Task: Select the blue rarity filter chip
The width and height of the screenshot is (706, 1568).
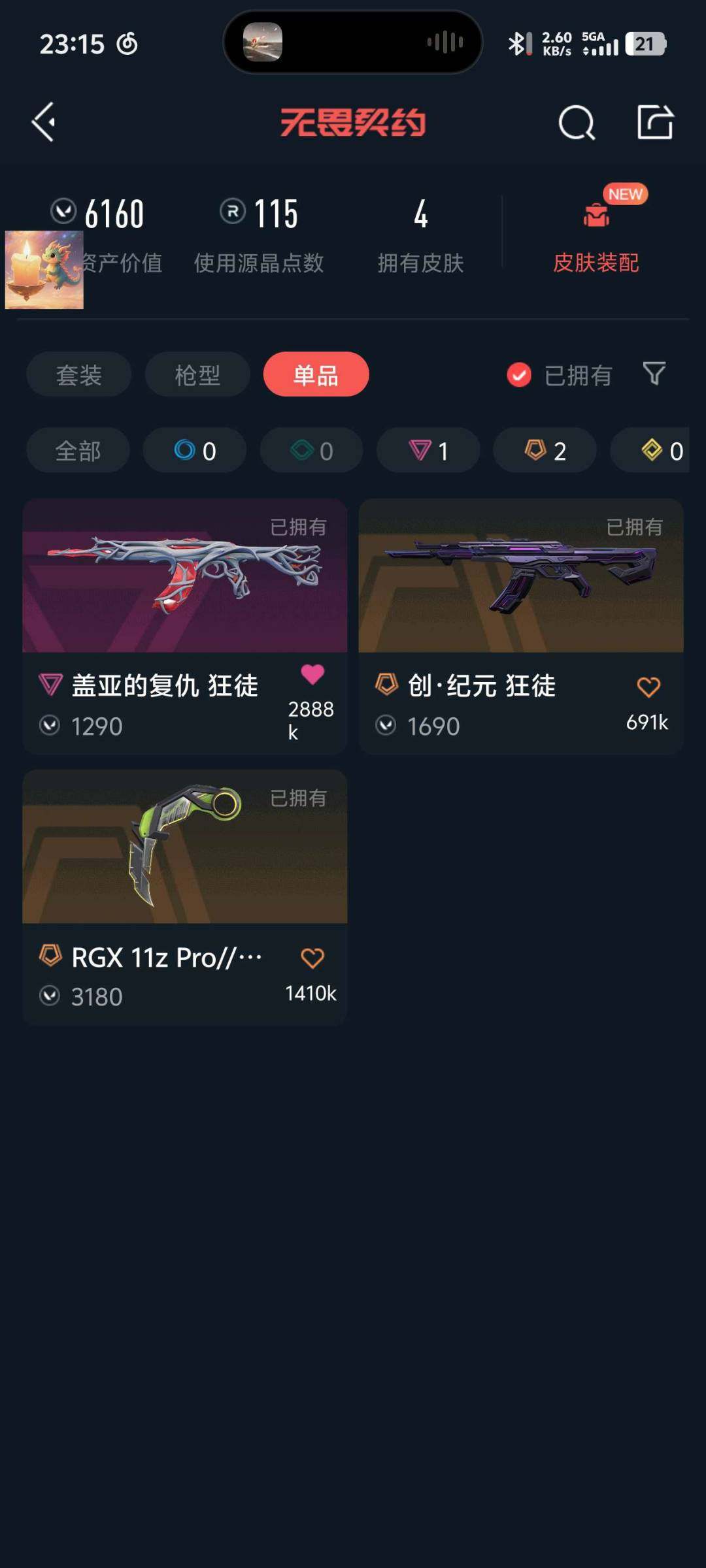Action: pyautogui.click(x=194, y=450)
